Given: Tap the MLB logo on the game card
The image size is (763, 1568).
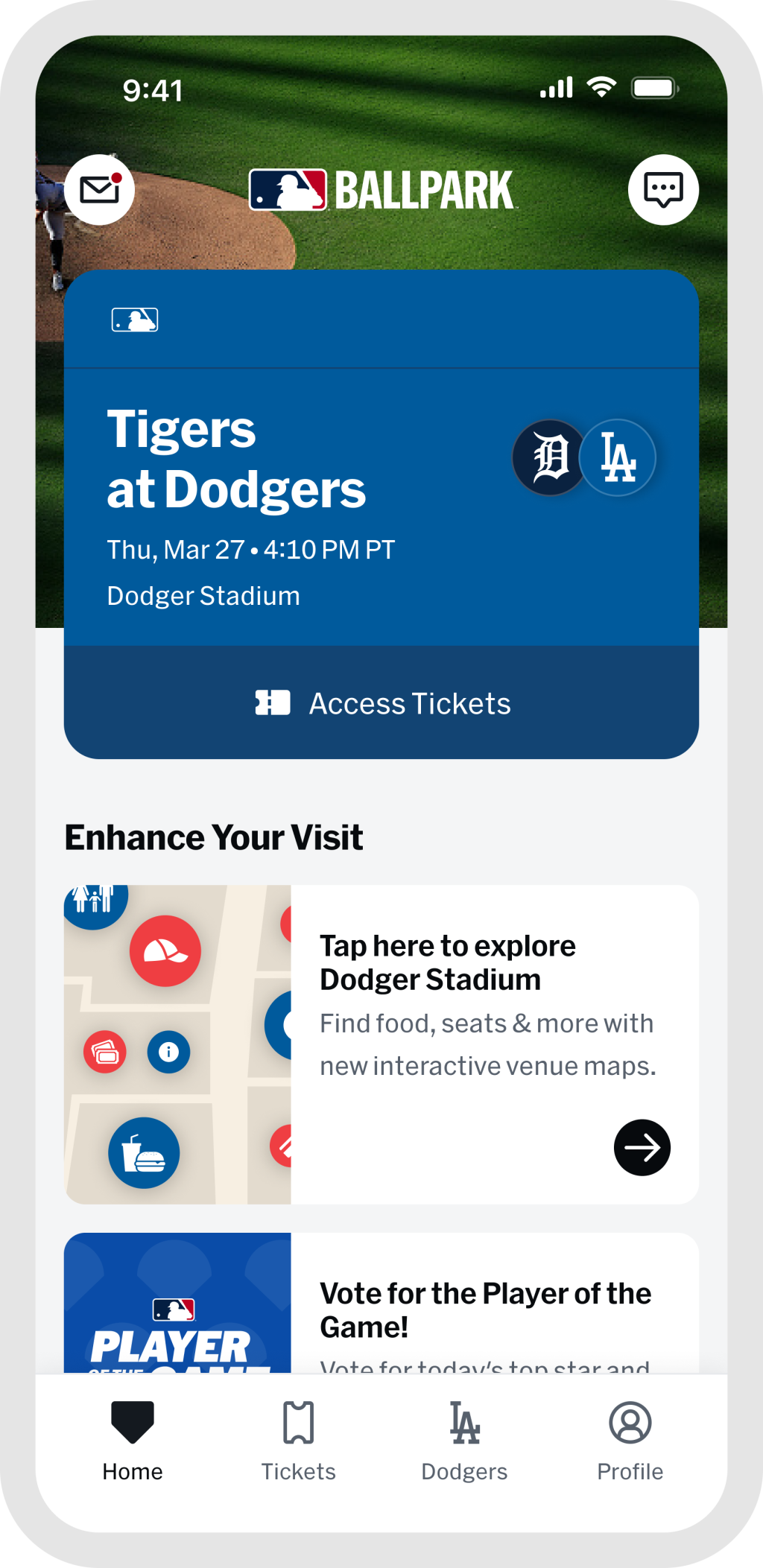Looking at the screenshot, I should [x=134, y=320].
